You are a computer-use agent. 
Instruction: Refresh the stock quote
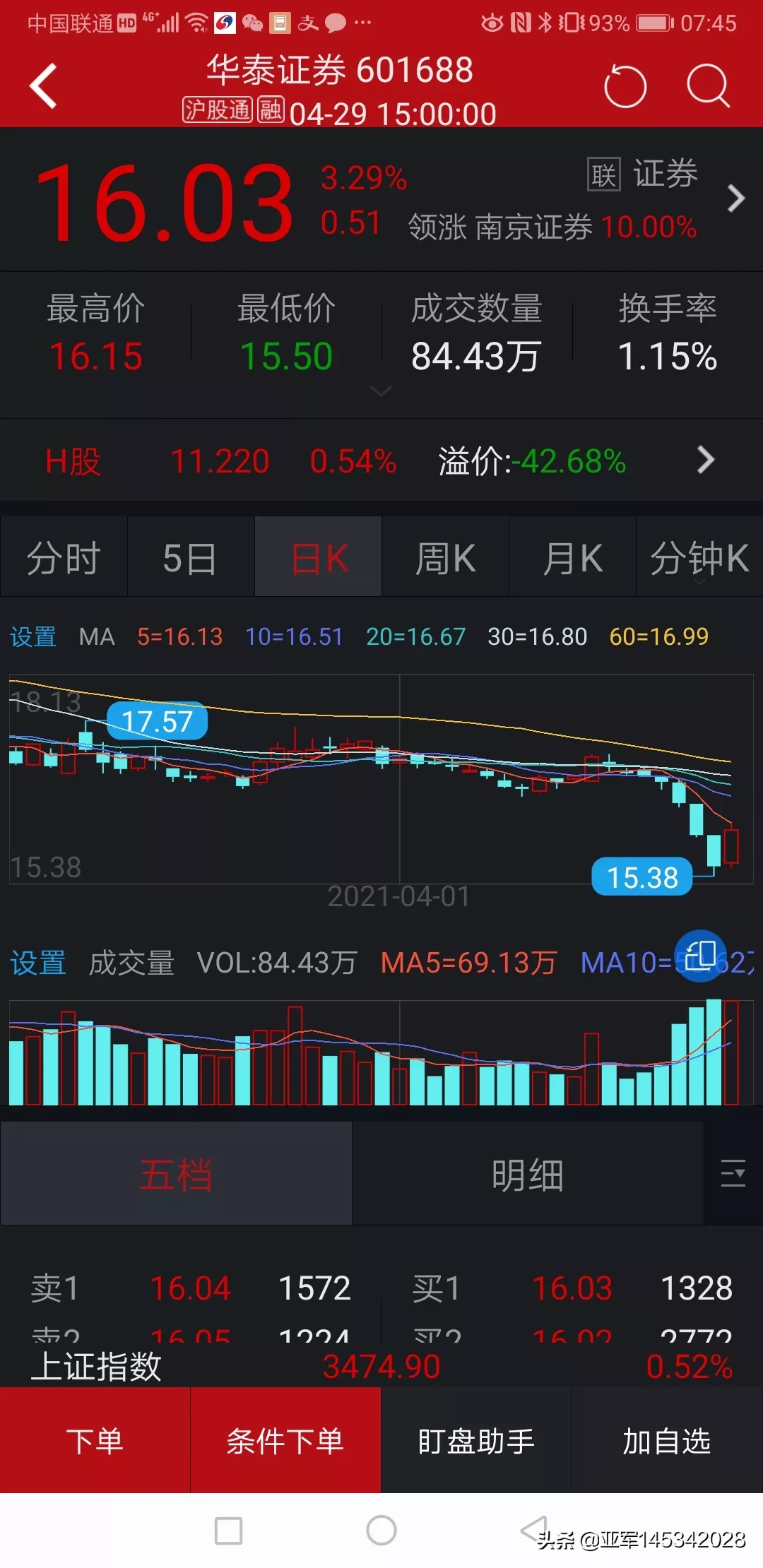625,86
